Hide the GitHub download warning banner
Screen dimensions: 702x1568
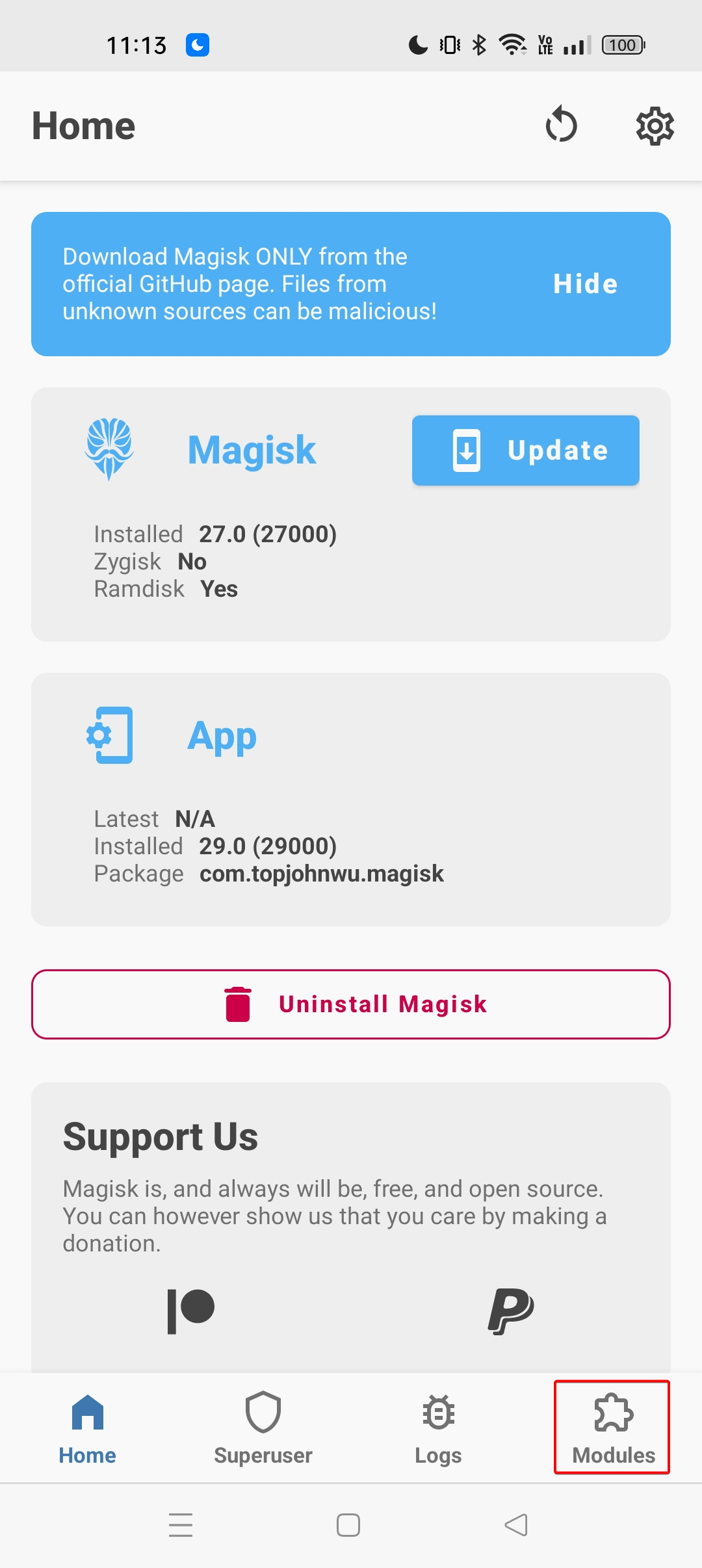tap(585, 284)
